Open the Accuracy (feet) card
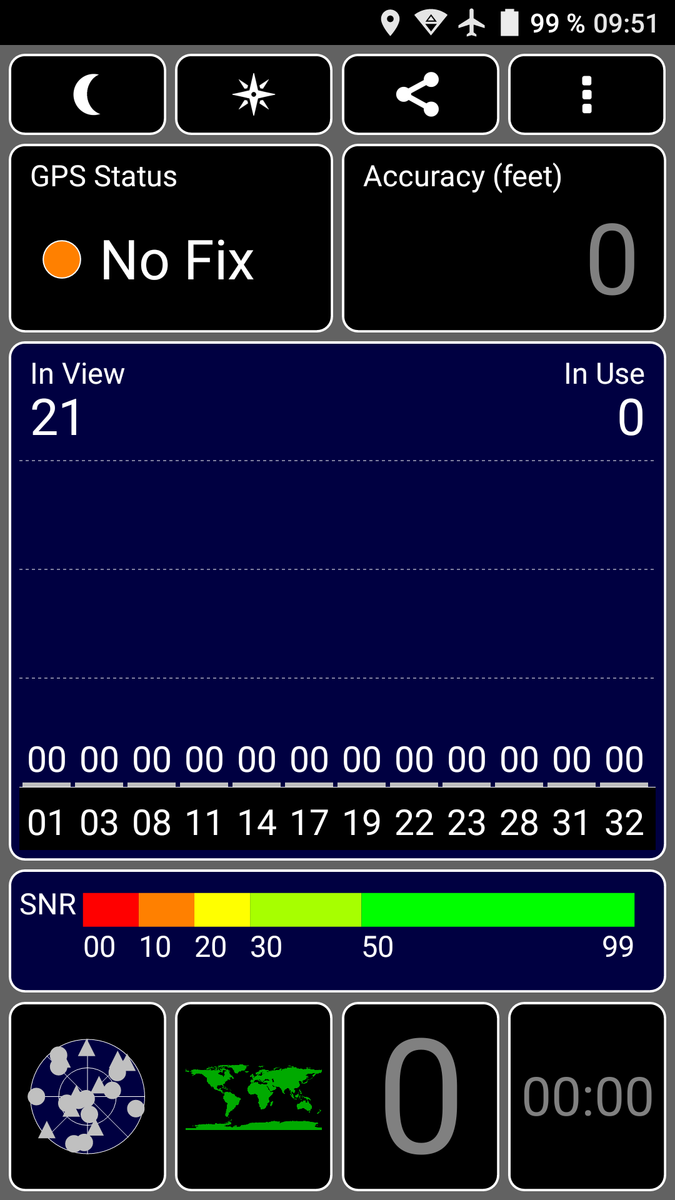Image resolution: width=675 pixels, height=1200 pixels. click(x=503, y=238)
